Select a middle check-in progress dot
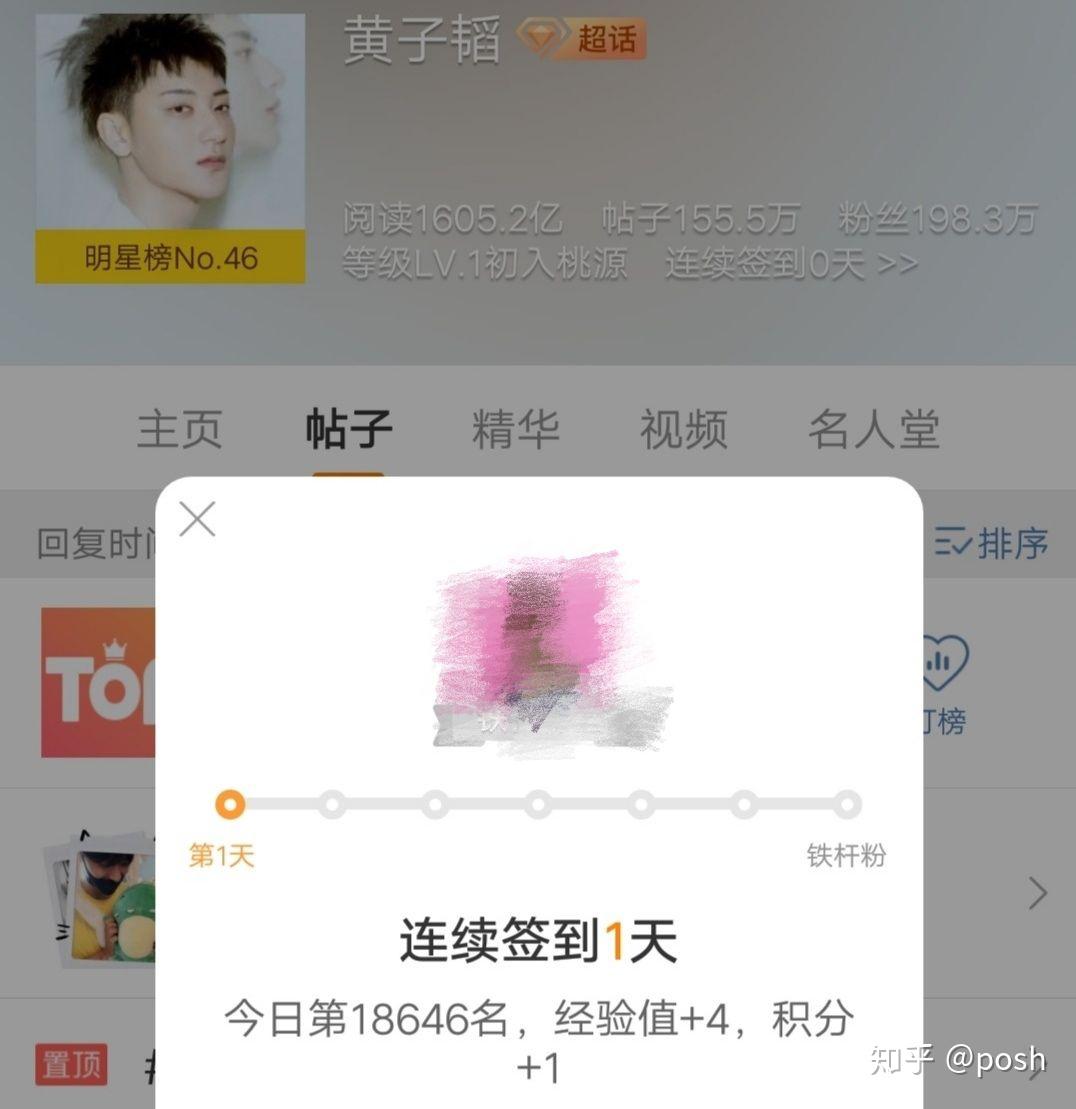 tap(538, 803)
